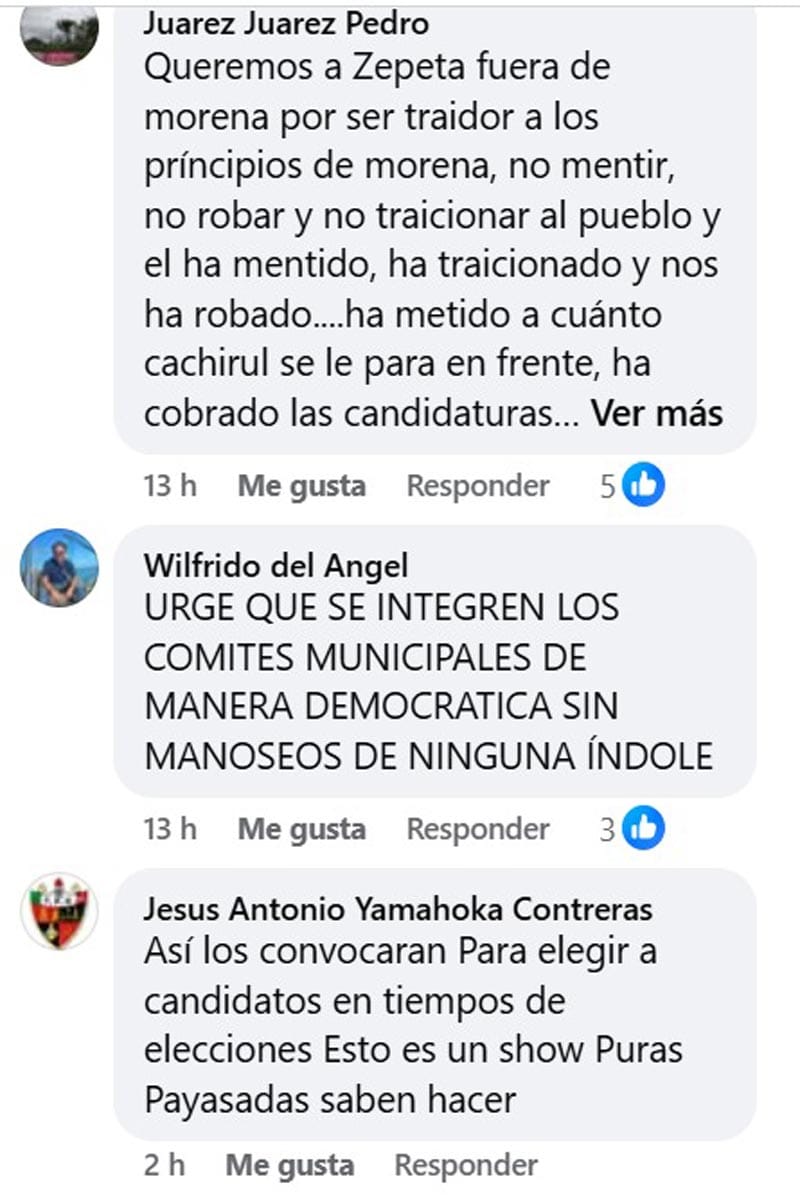Visit Wilfrido del Angel's profile via name
This screenshot has width=800, height=1197.
[x=276, y=566]
